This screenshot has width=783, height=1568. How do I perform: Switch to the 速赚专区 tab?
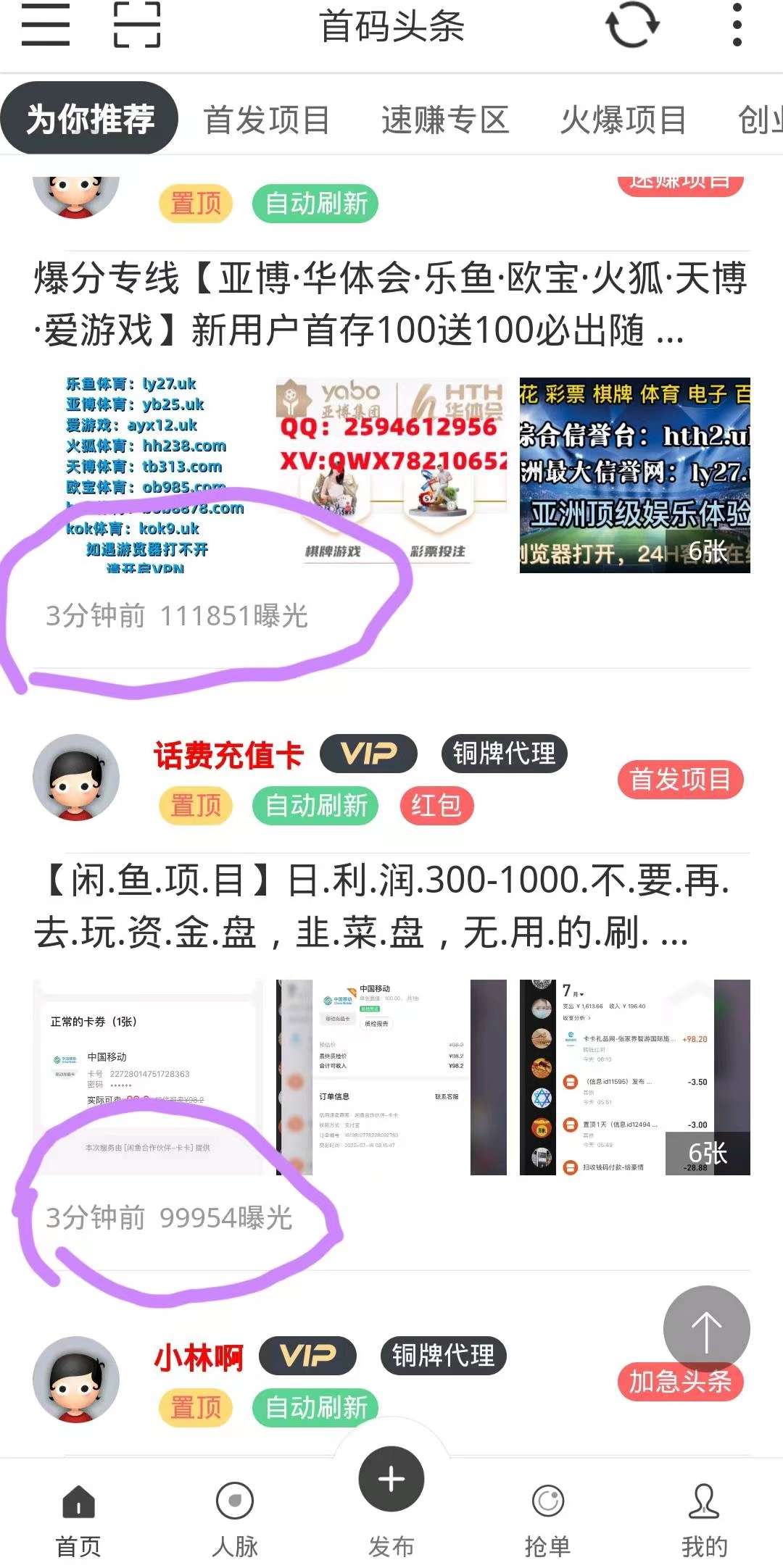coord(445,120)
